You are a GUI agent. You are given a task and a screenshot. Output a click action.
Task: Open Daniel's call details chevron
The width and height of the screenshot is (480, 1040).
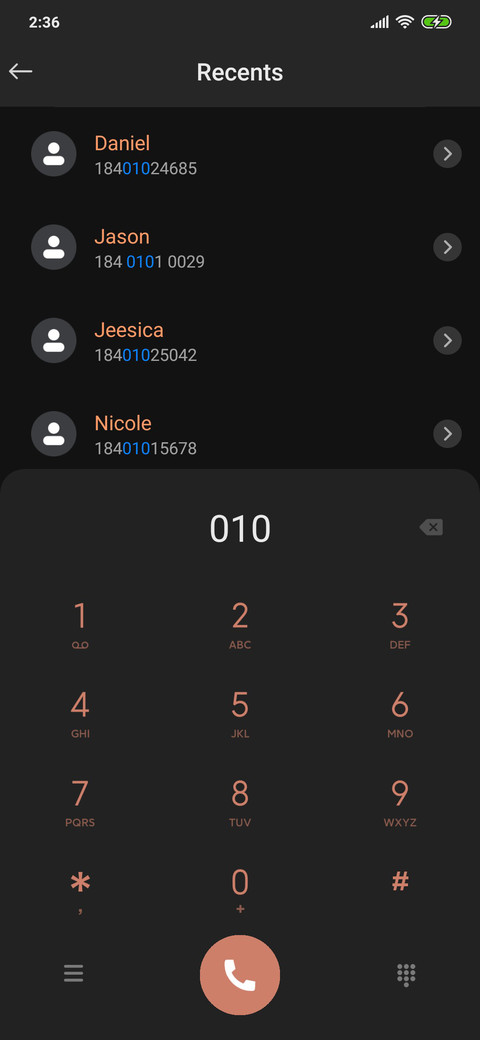(448, 154)
